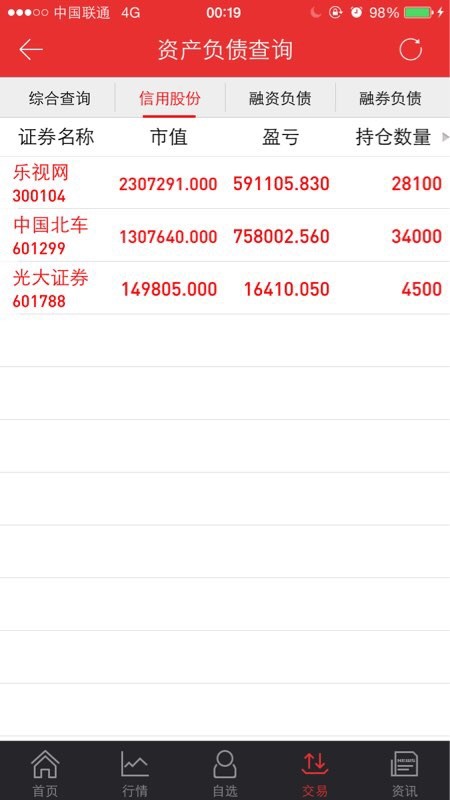Go to the 首页 home tab
This screenshot has width=450, height=800.
click(x=45, y=772)
